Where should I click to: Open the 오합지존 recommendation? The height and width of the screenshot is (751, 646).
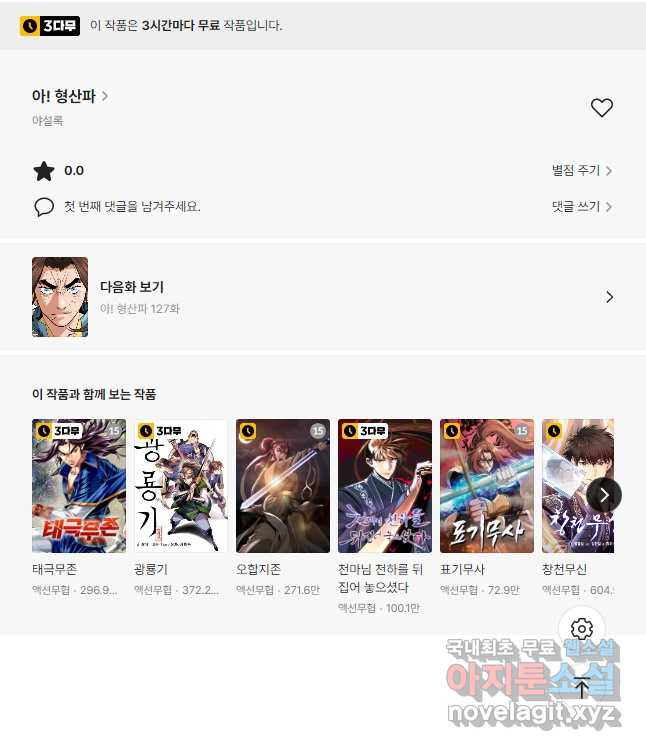click(283, 486)
